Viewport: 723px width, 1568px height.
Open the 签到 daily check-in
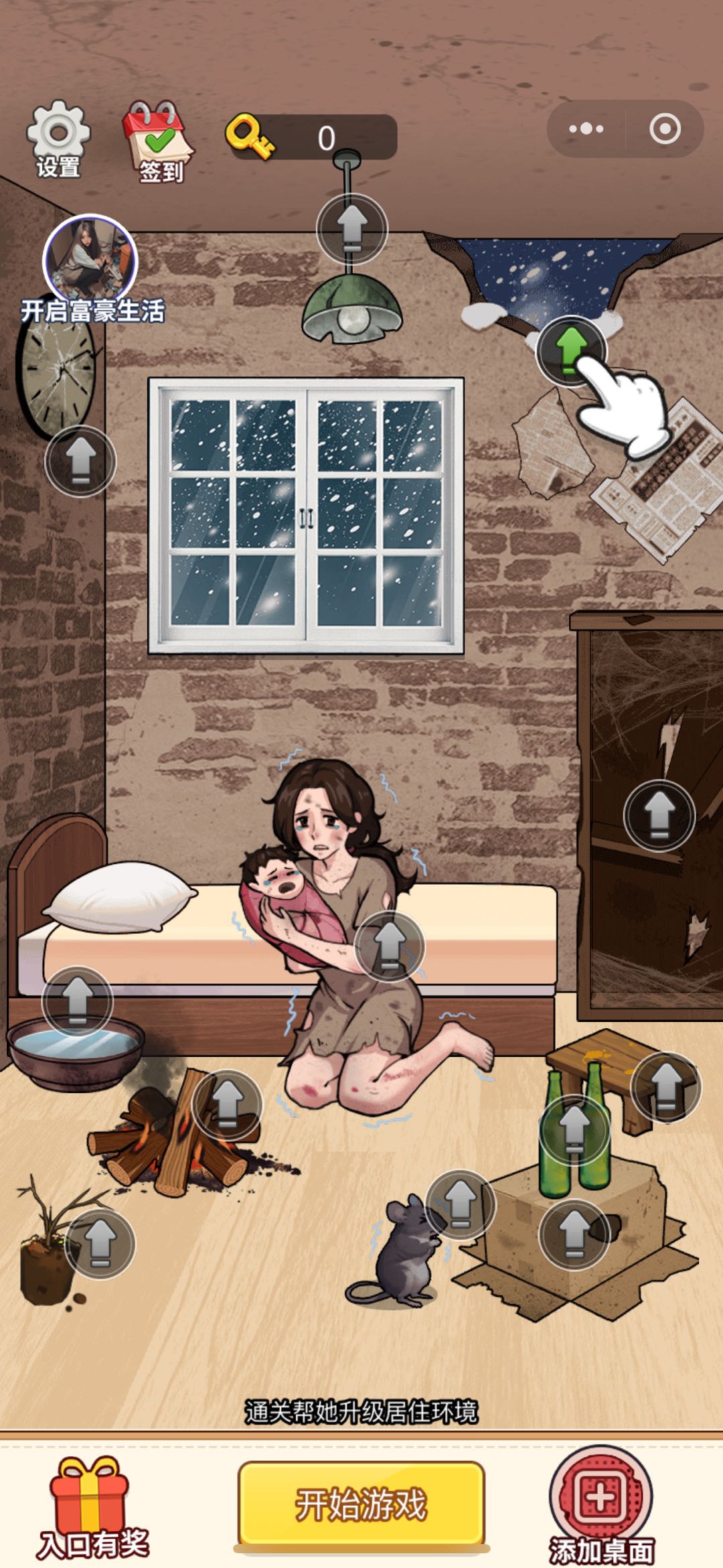(159, 142)
